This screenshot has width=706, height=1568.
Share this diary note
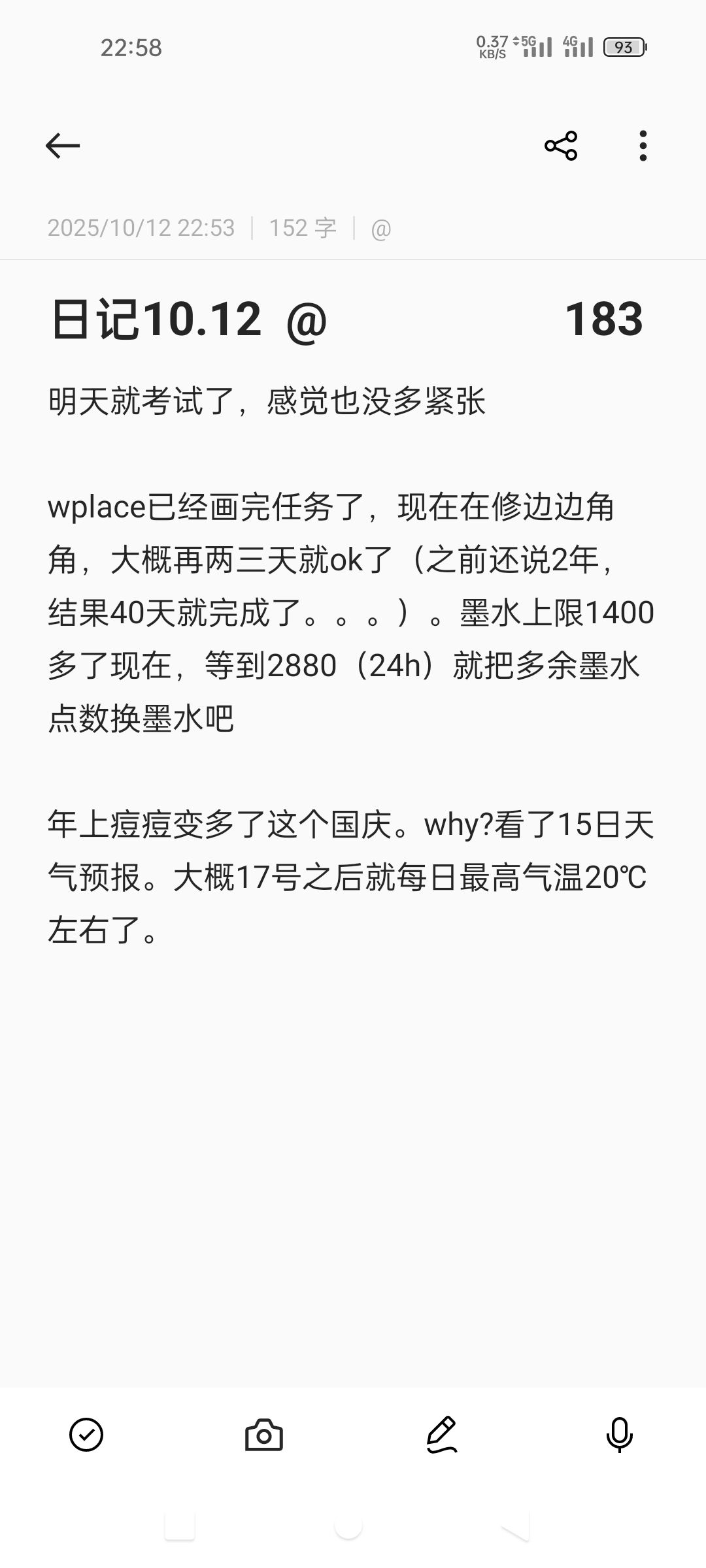point(561,145)
